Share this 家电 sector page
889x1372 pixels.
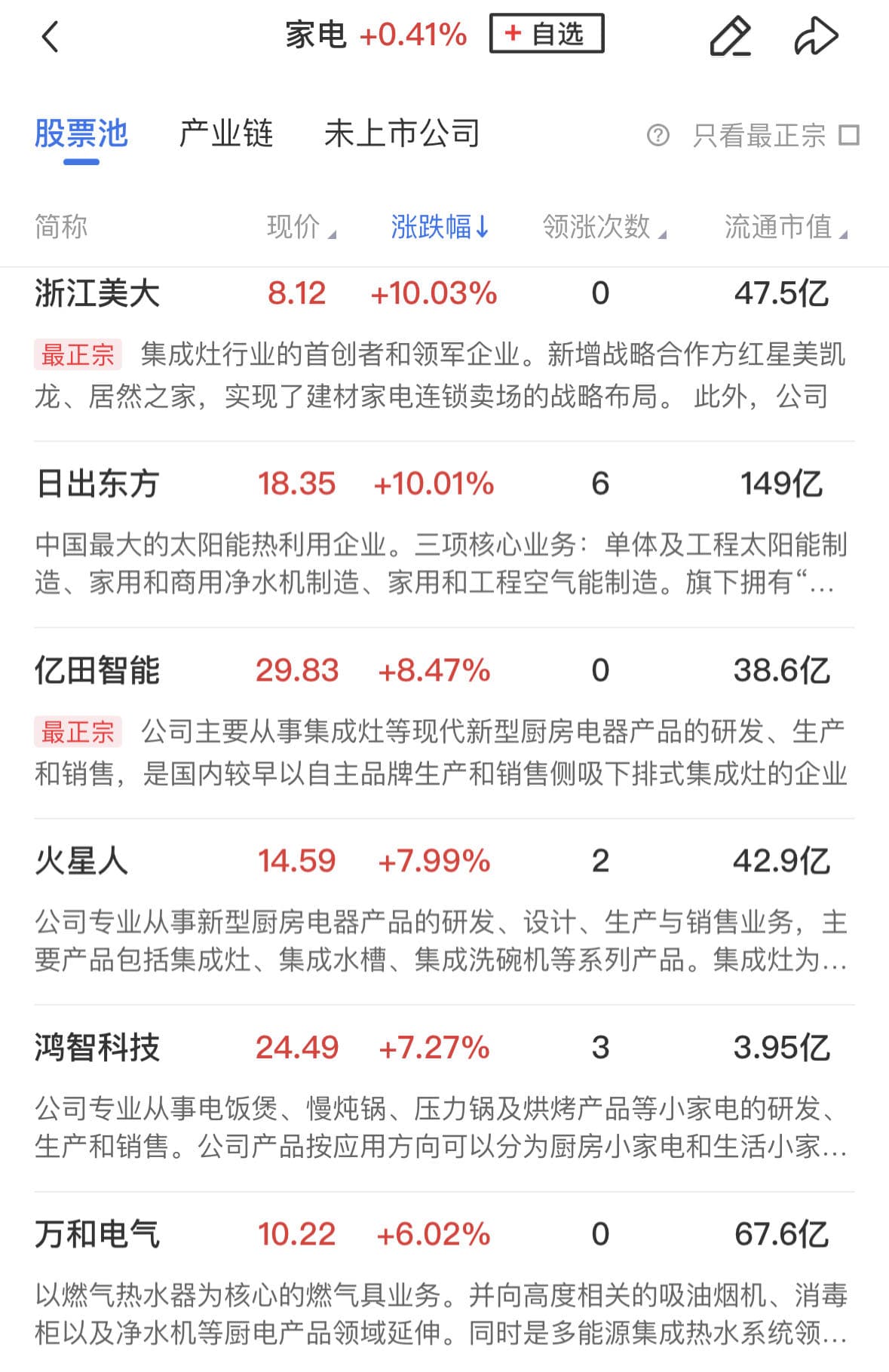816,36
